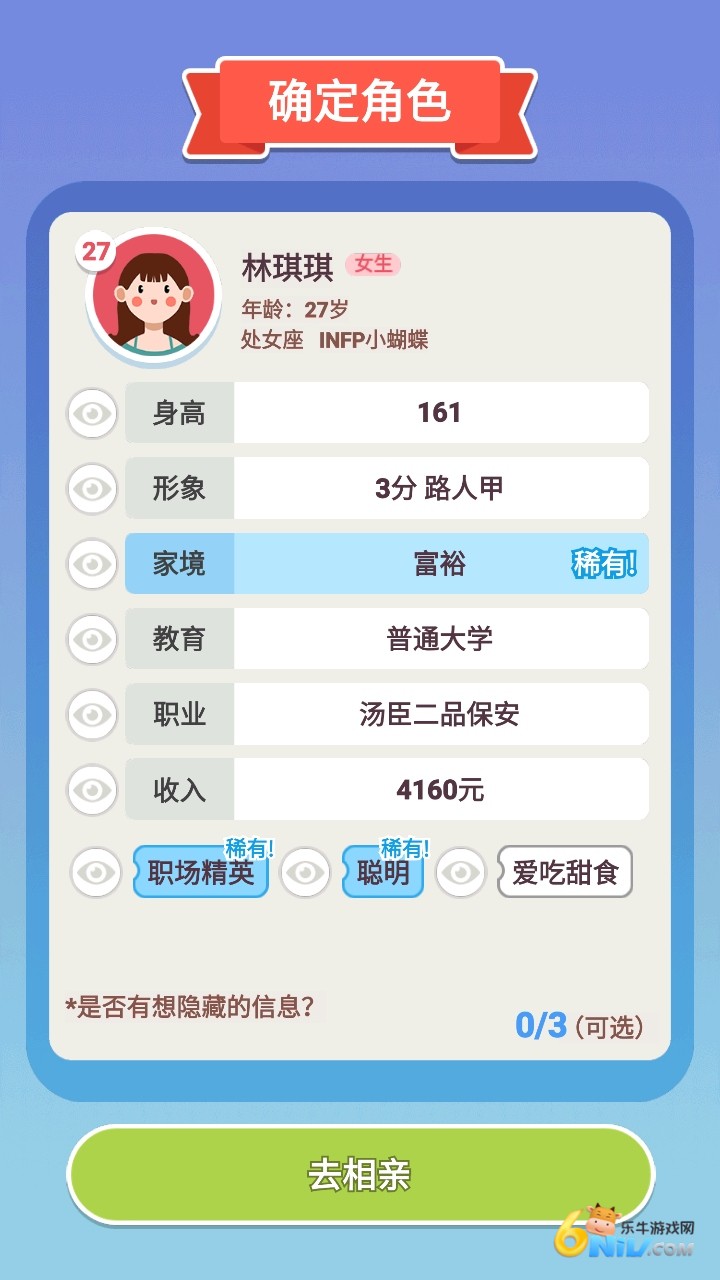
Task: Toggle the eye icon for 身高
Action: [x=91, y=413]
